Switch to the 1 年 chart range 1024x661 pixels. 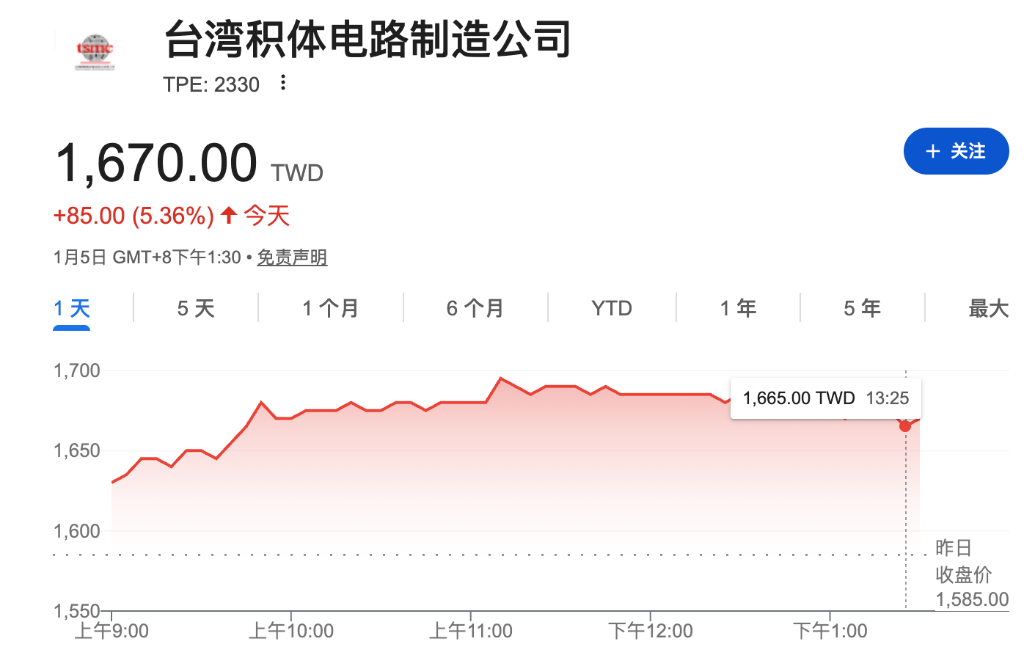(738, 308)
